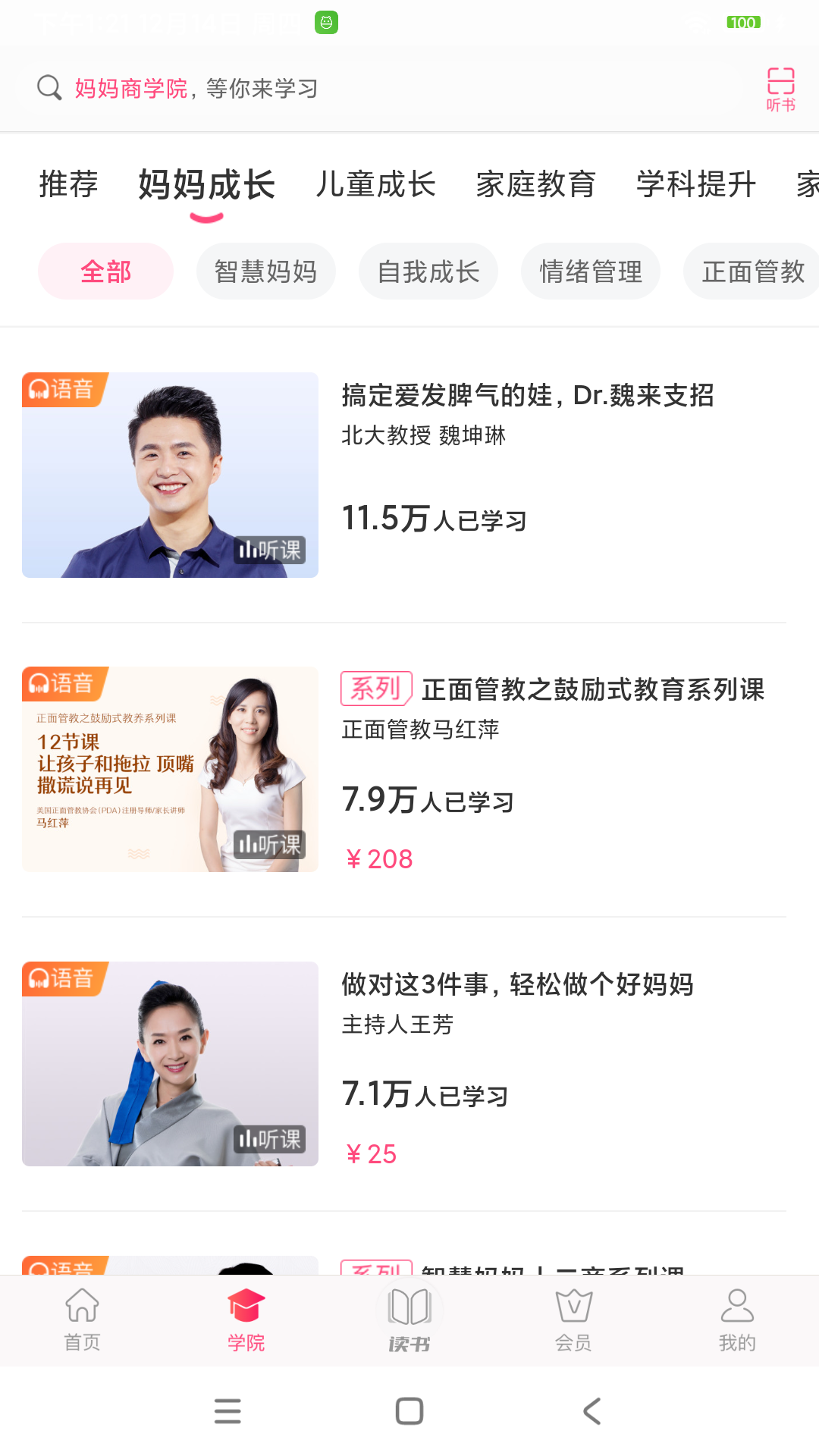This screenshot has height=1456, width=819.
Task: Select the 自我成长 filter chip
Action: 428,271
